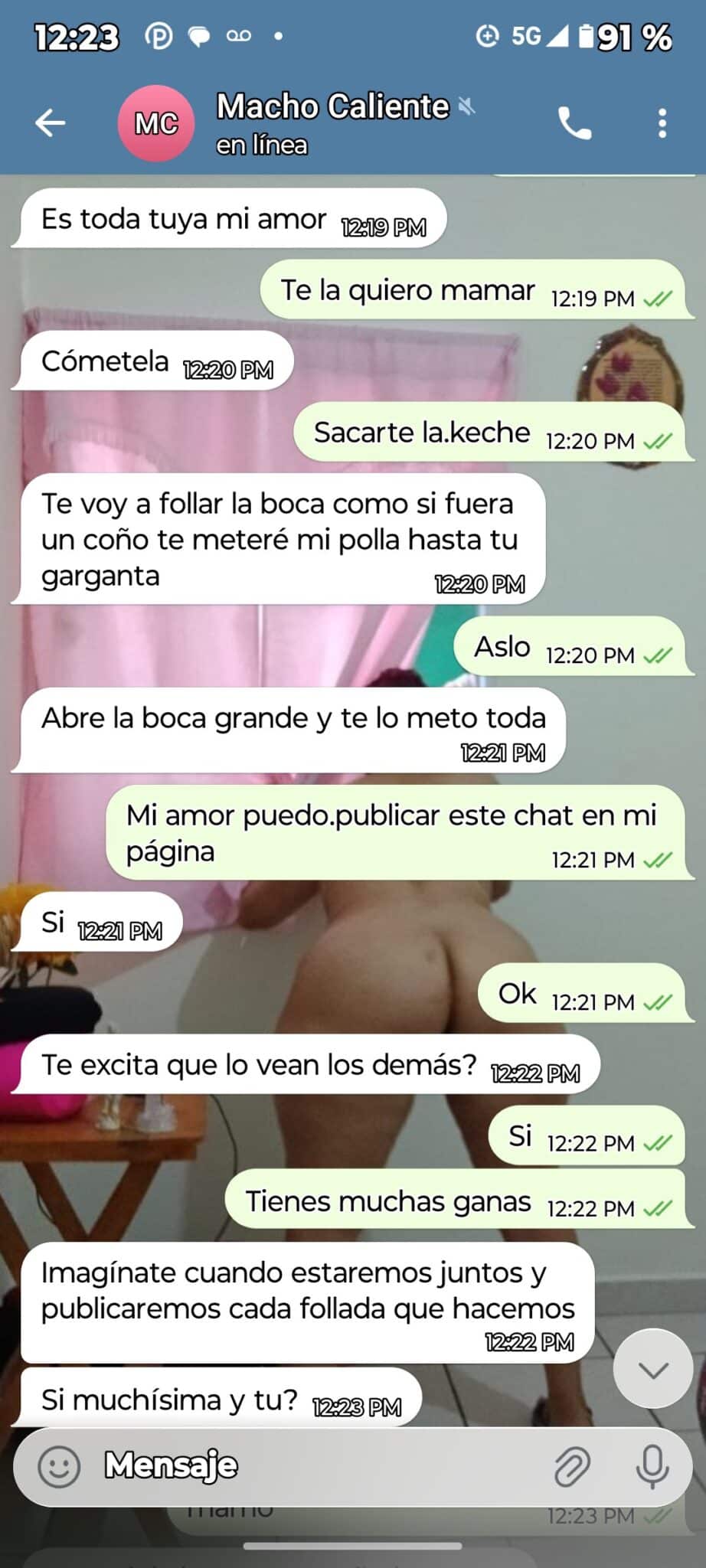The width and height of the screenshot is (706, 1568).
Task: Open the MC profile avatar
Action: tap(156, 123)
